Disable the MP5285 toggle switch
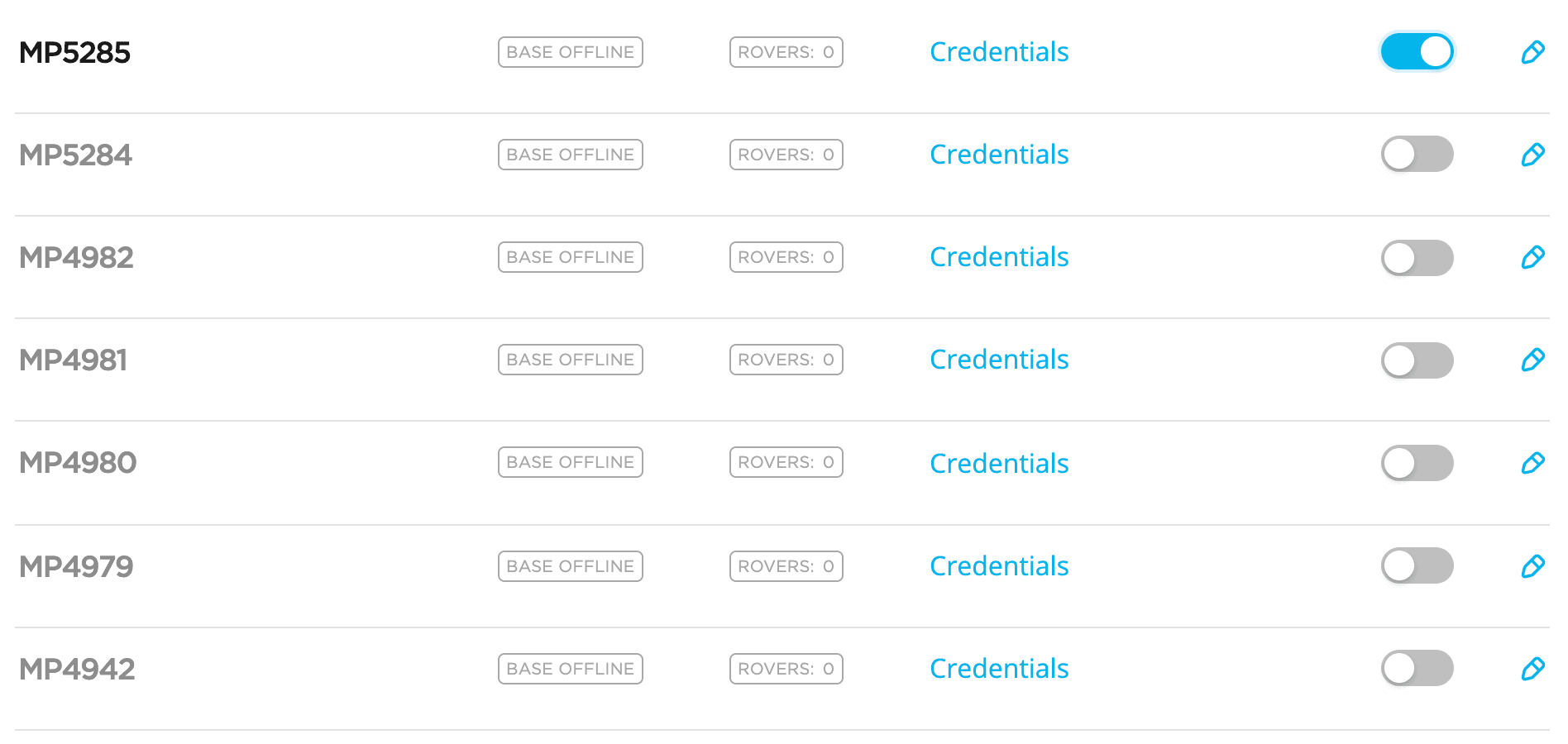This screenshot has width=1568, height=744. click(1417, 51)
